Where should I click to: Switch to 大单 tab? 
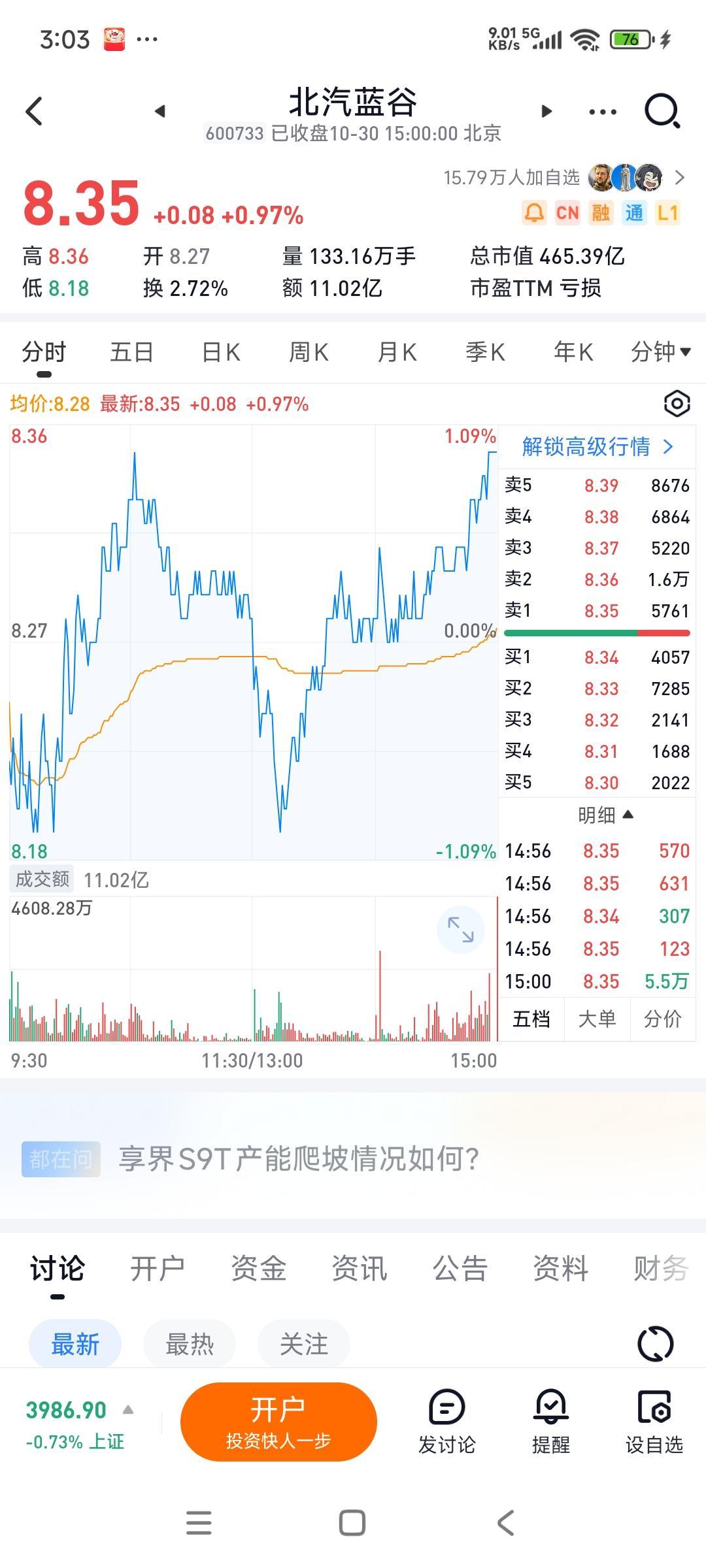click(x=597, y=1019)
